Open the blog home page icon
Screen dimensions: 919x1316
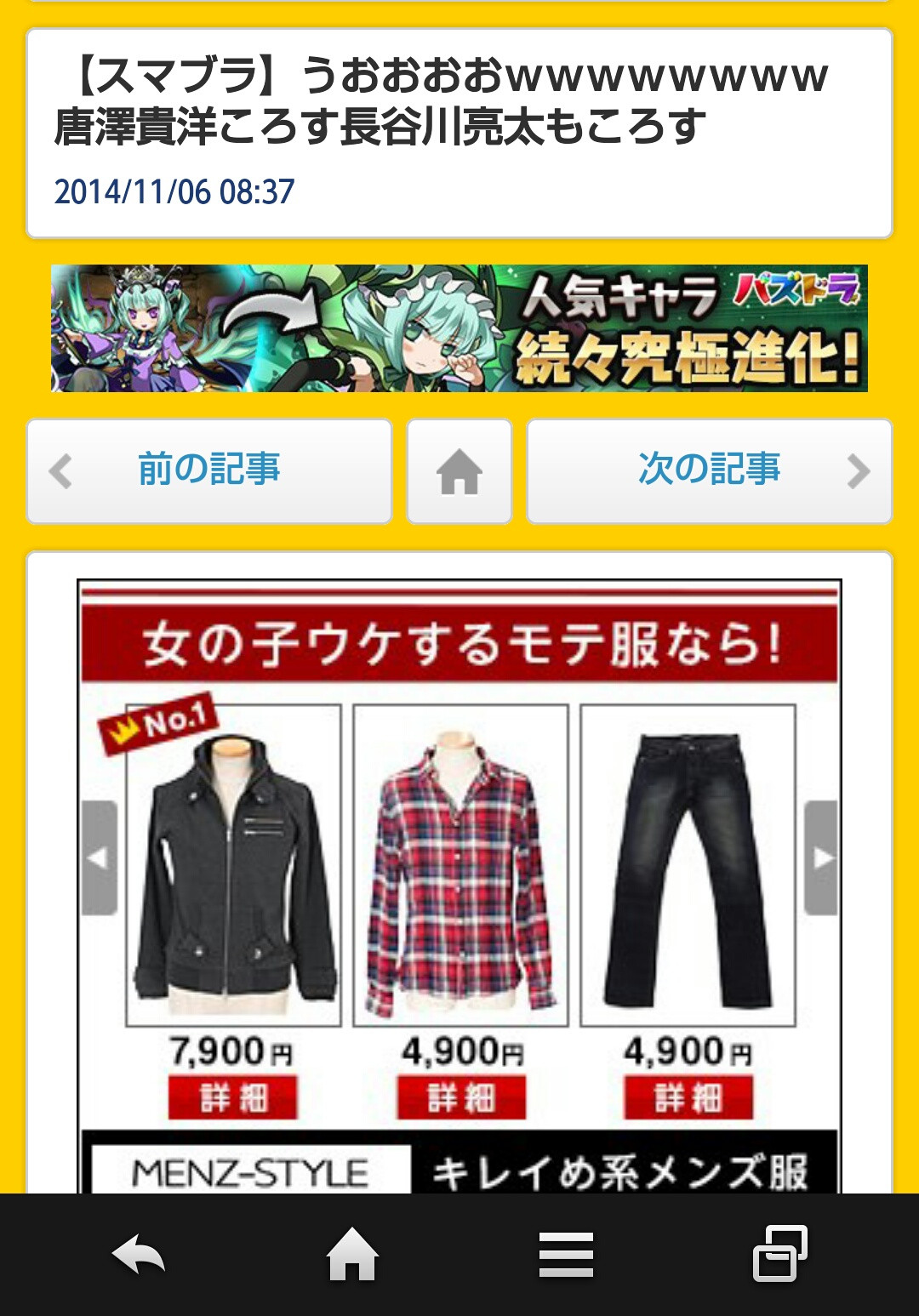459,470
